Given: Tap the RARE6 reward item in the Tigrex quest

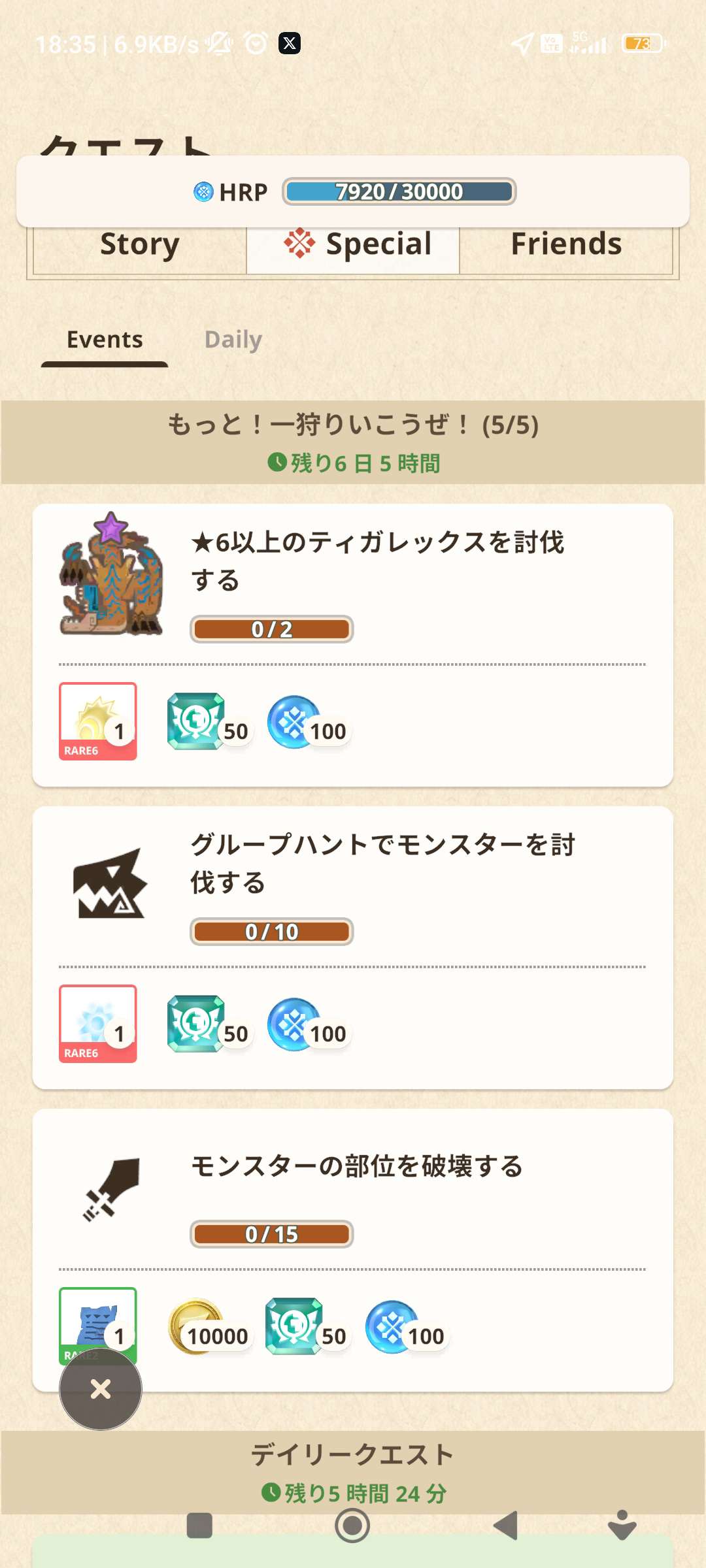Looking at the screenshot, I should click(98, 721).
